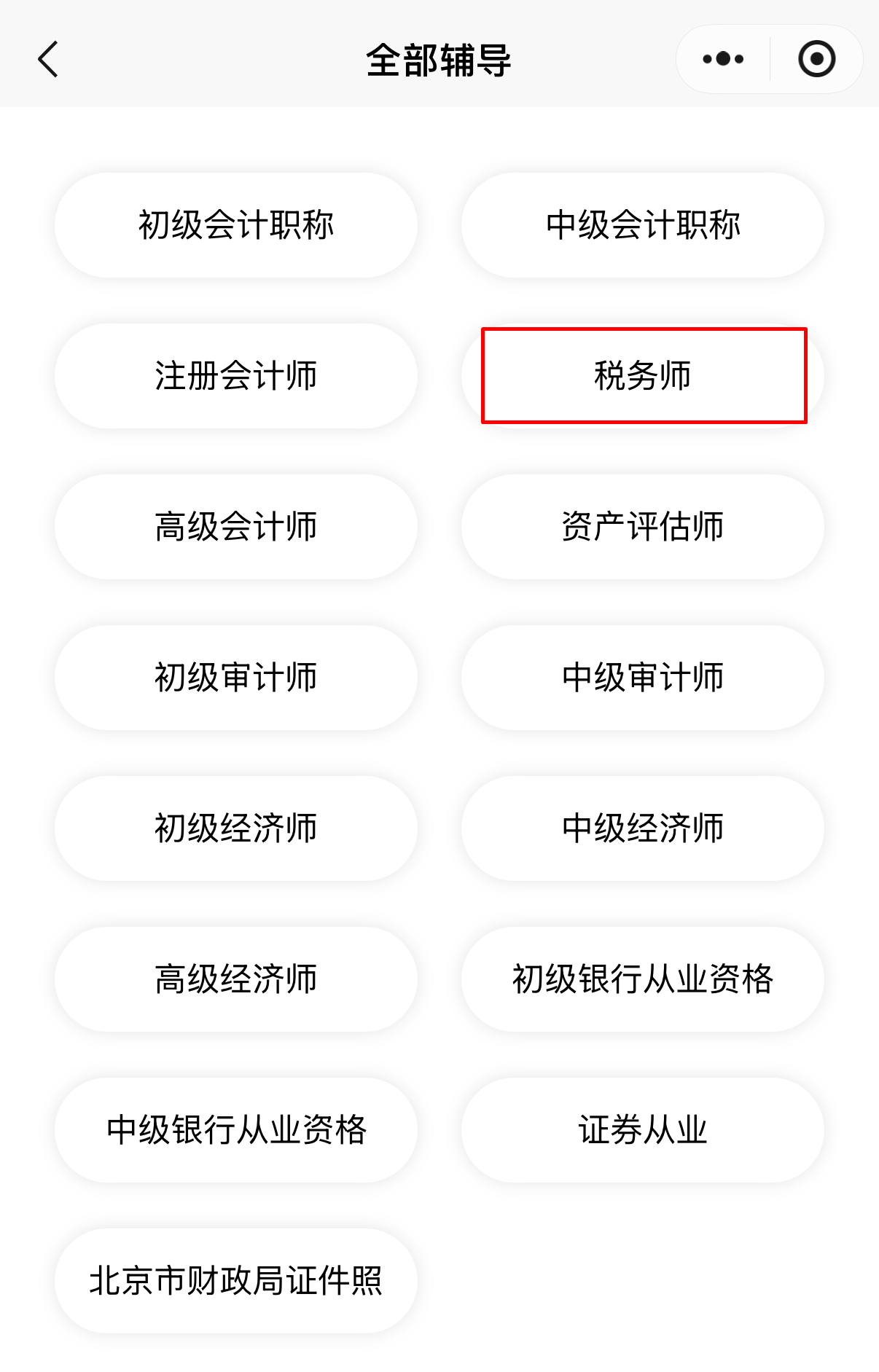Choose 初级审计师
This screenshot has height=1372, width=879.
[x=236, y=678]
